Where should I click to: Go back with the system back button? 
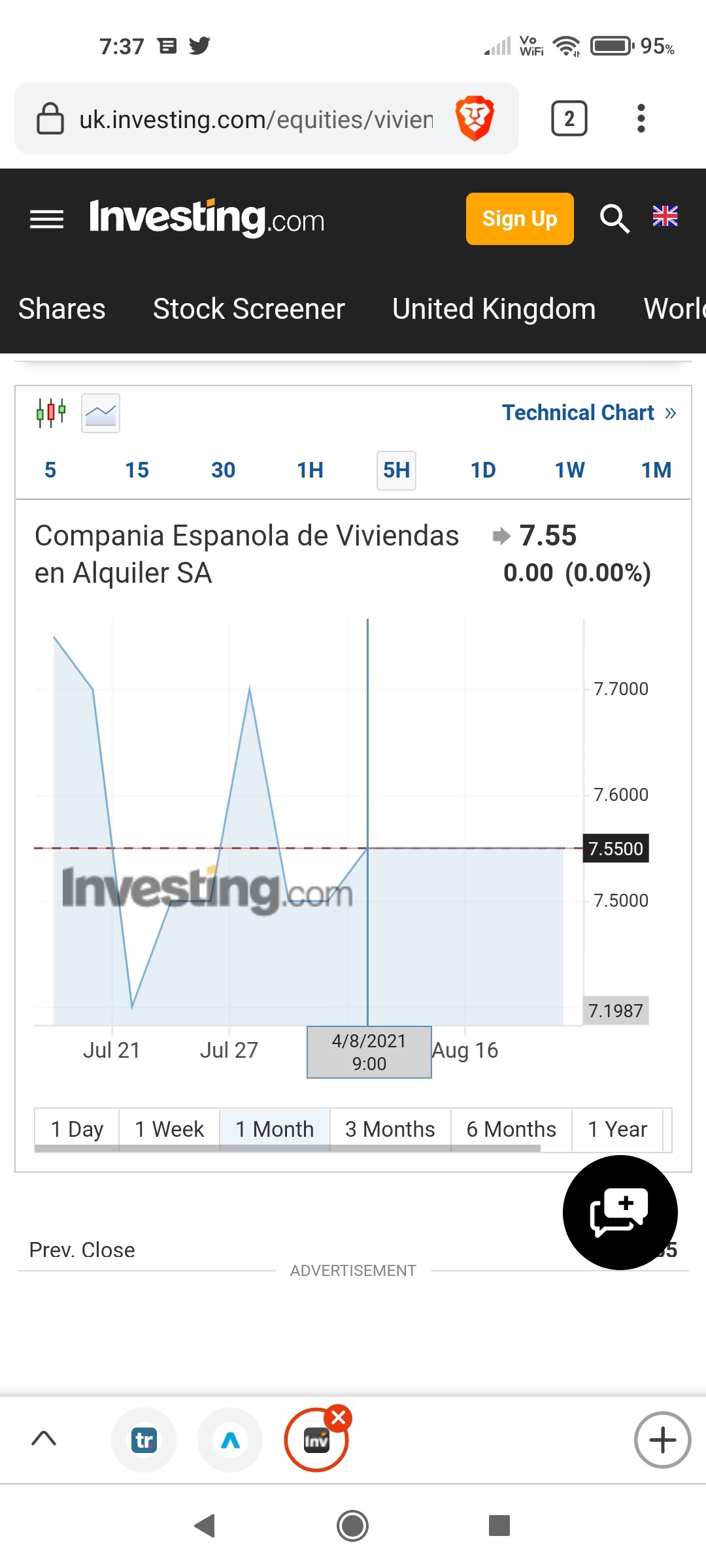pyautogui.click(x=205, y=1526)
